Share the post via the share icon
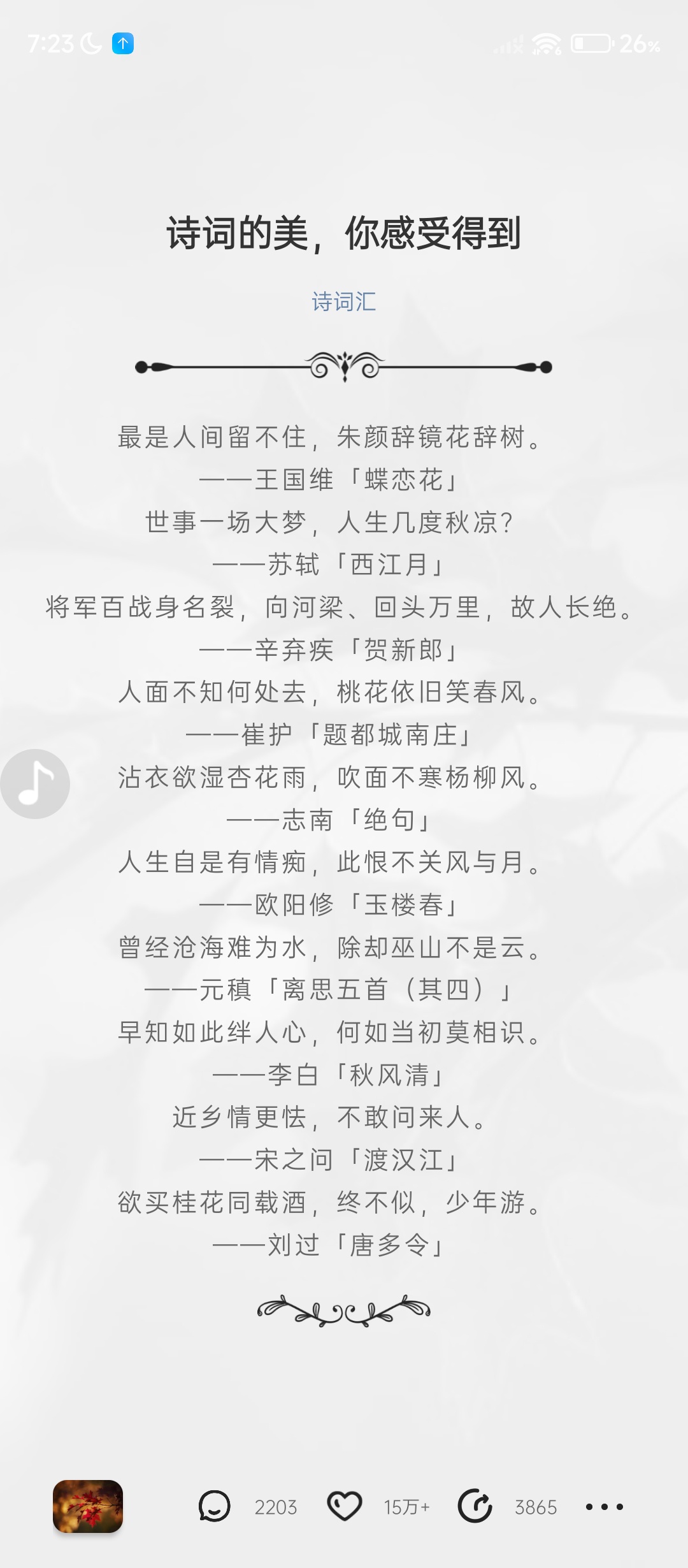Viewport: 688px width, 1568px height. (x=475, y=1507)
